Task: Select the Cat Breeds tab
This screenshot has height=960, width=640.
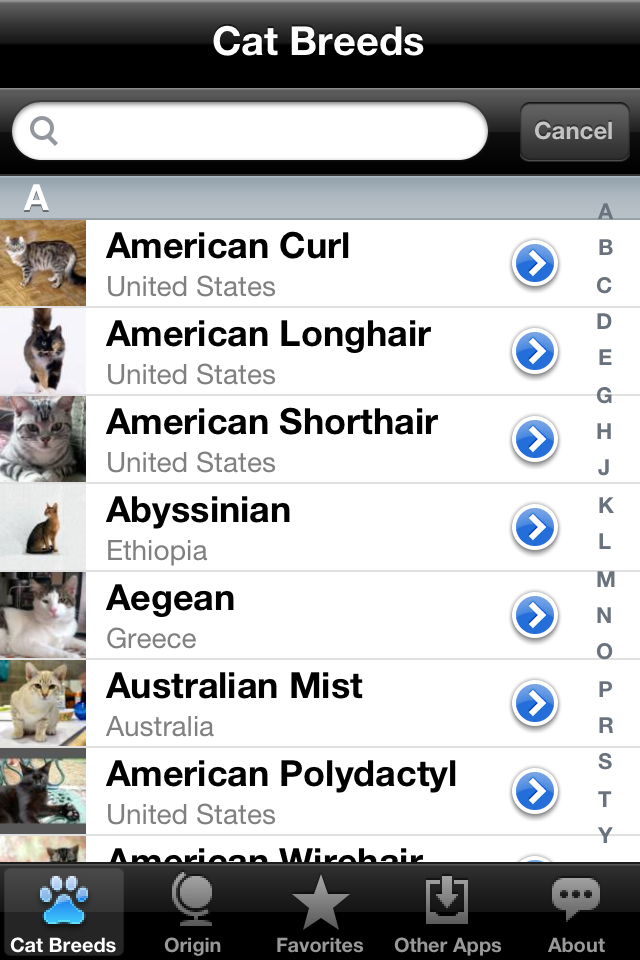Action: 63,912
